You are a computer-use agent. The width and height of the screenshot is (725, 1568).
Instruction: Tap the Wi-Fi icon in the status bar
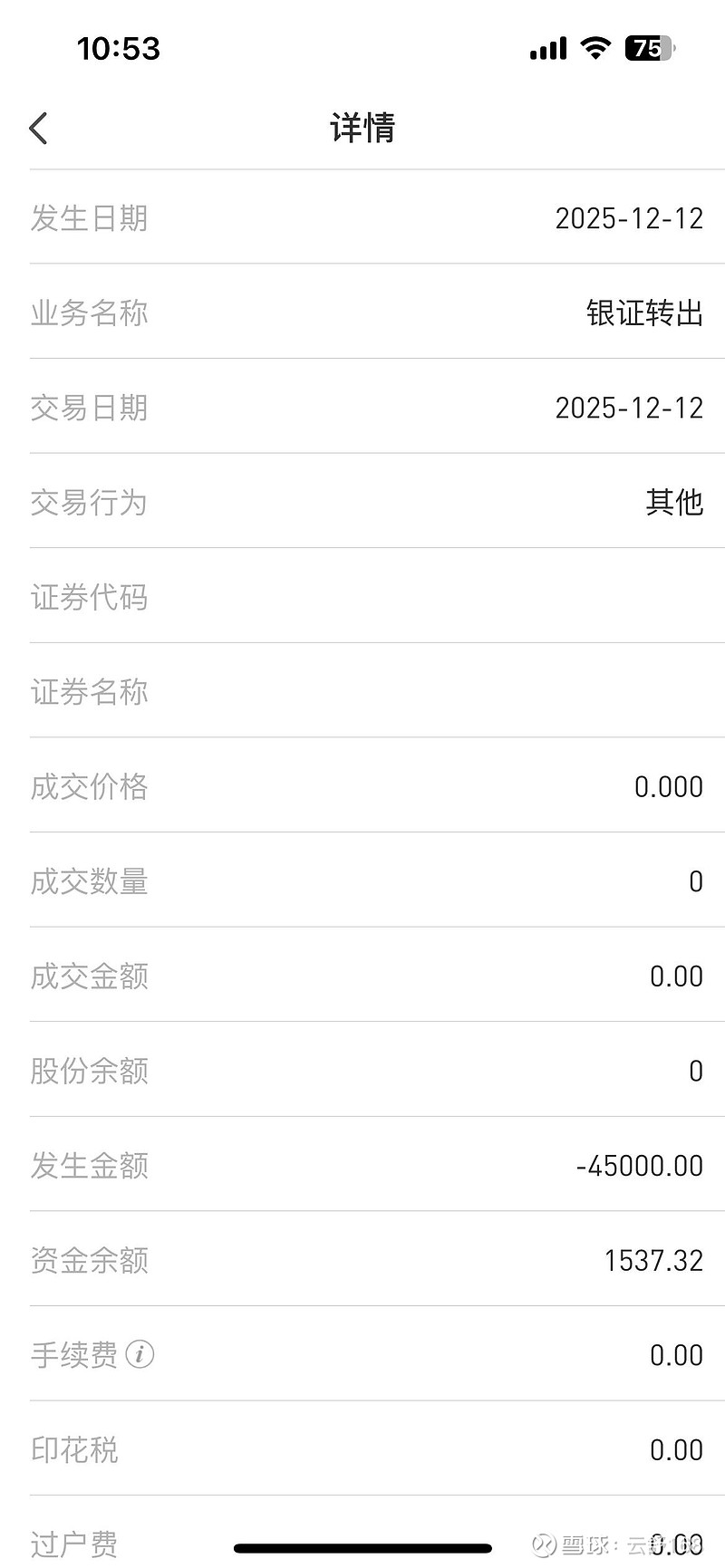(594, 47)
